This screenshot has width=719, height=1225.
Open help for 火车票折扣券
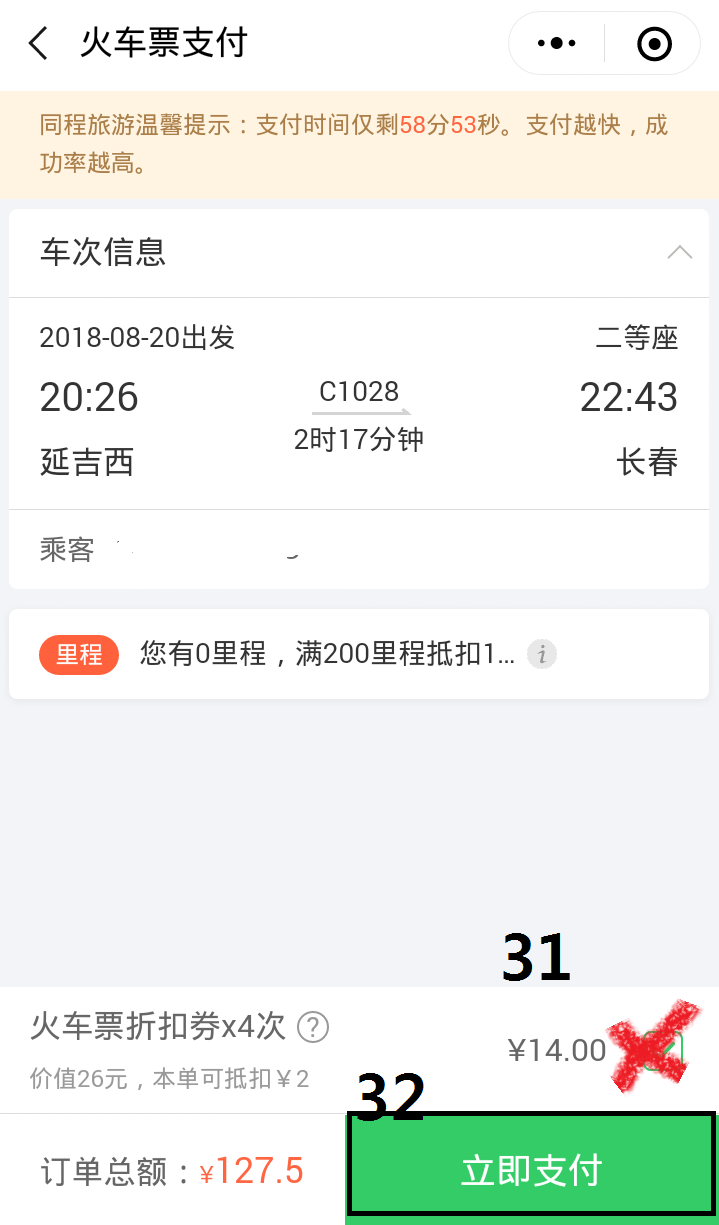click(313, 1027)
